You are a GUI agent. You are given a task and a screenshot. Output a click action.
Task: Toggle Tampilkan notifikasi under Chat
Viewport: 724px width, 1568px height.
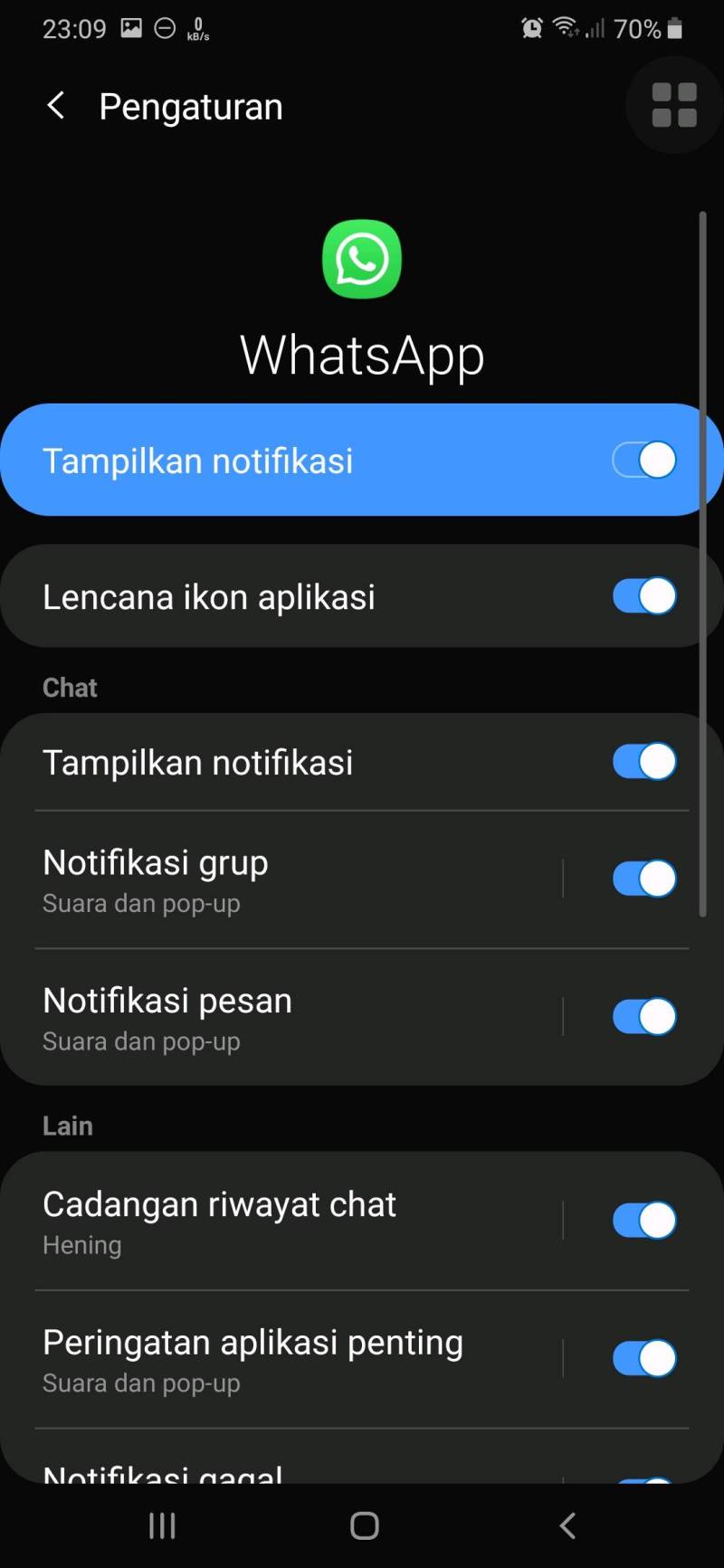[644, 762]
